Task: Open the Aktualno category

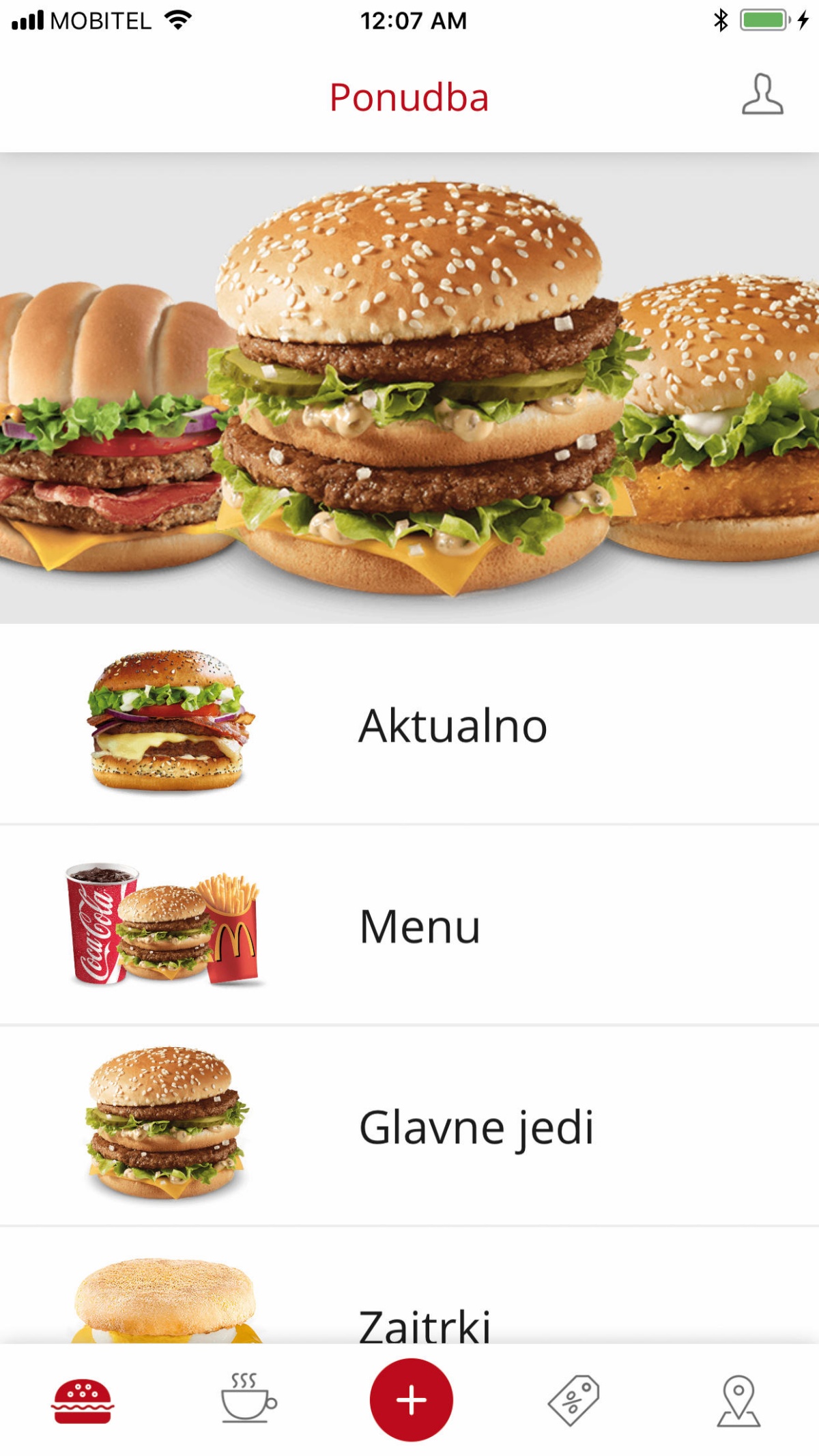Action: [x=409, y=724]
